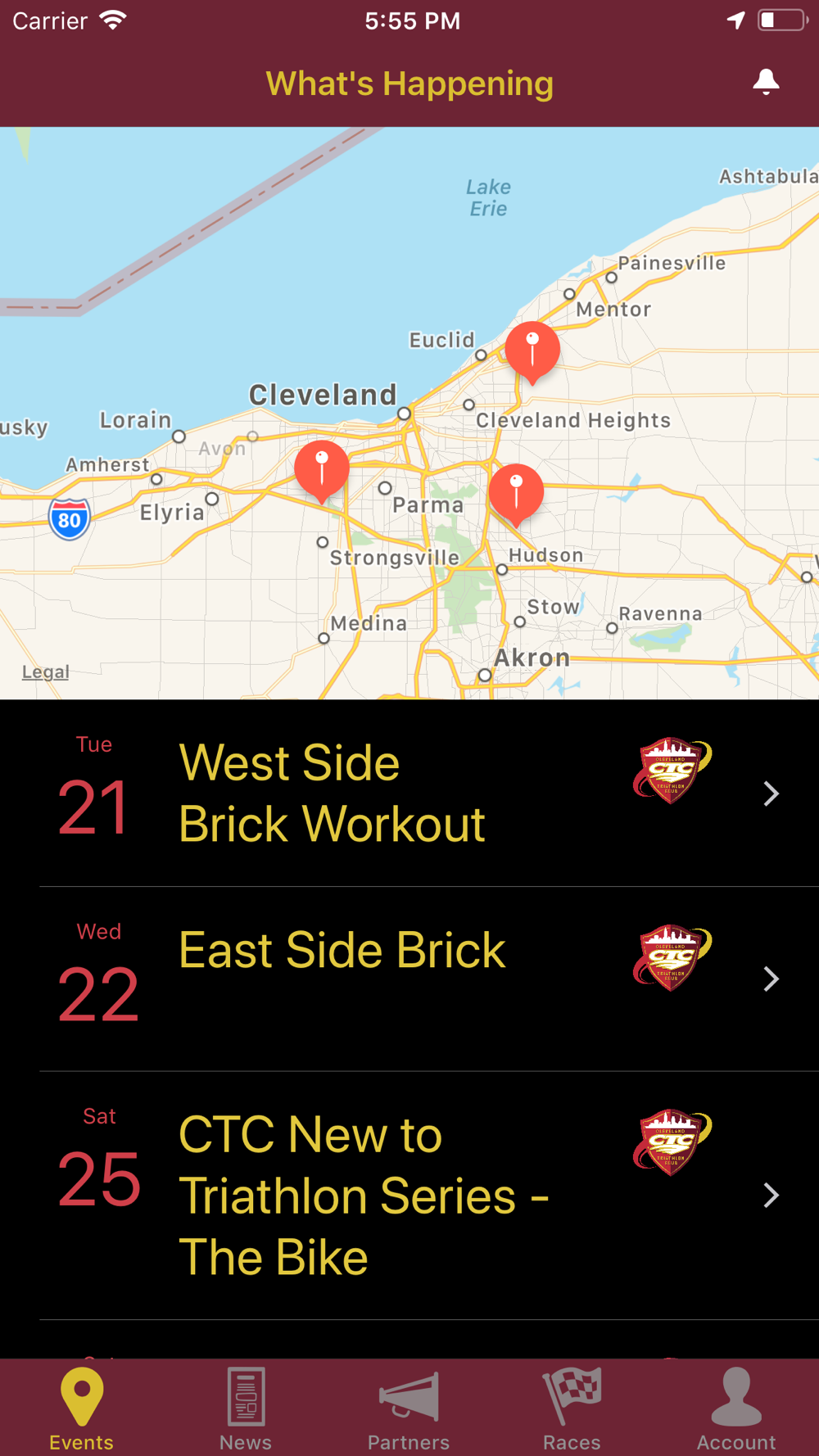Select the map pin near Euclid
The height and width of the screenshot is (1456, 819).
tap(532, 352)
